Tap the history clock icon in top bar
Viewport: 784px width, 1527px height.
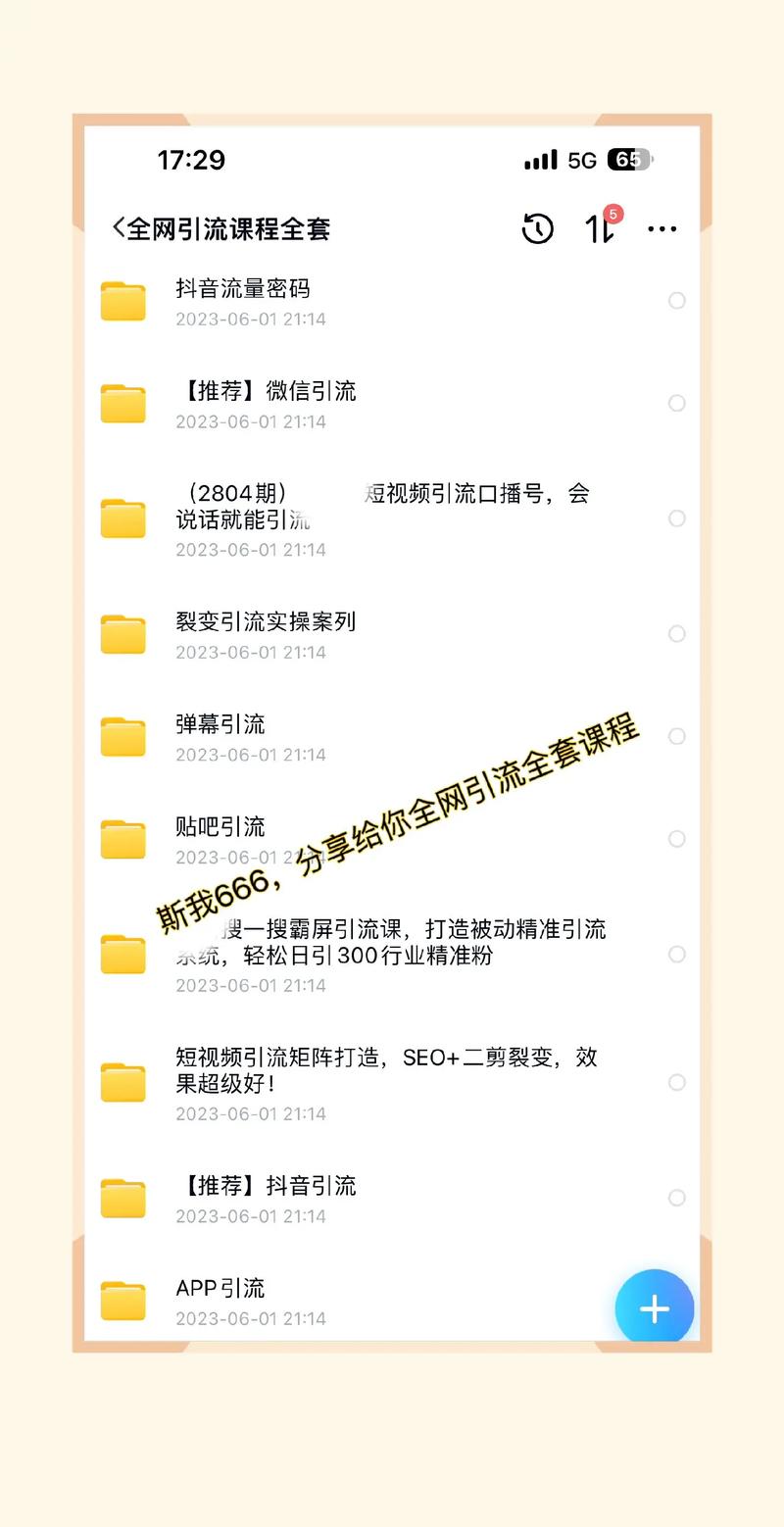pyautogui.click(x=538, y=228)
